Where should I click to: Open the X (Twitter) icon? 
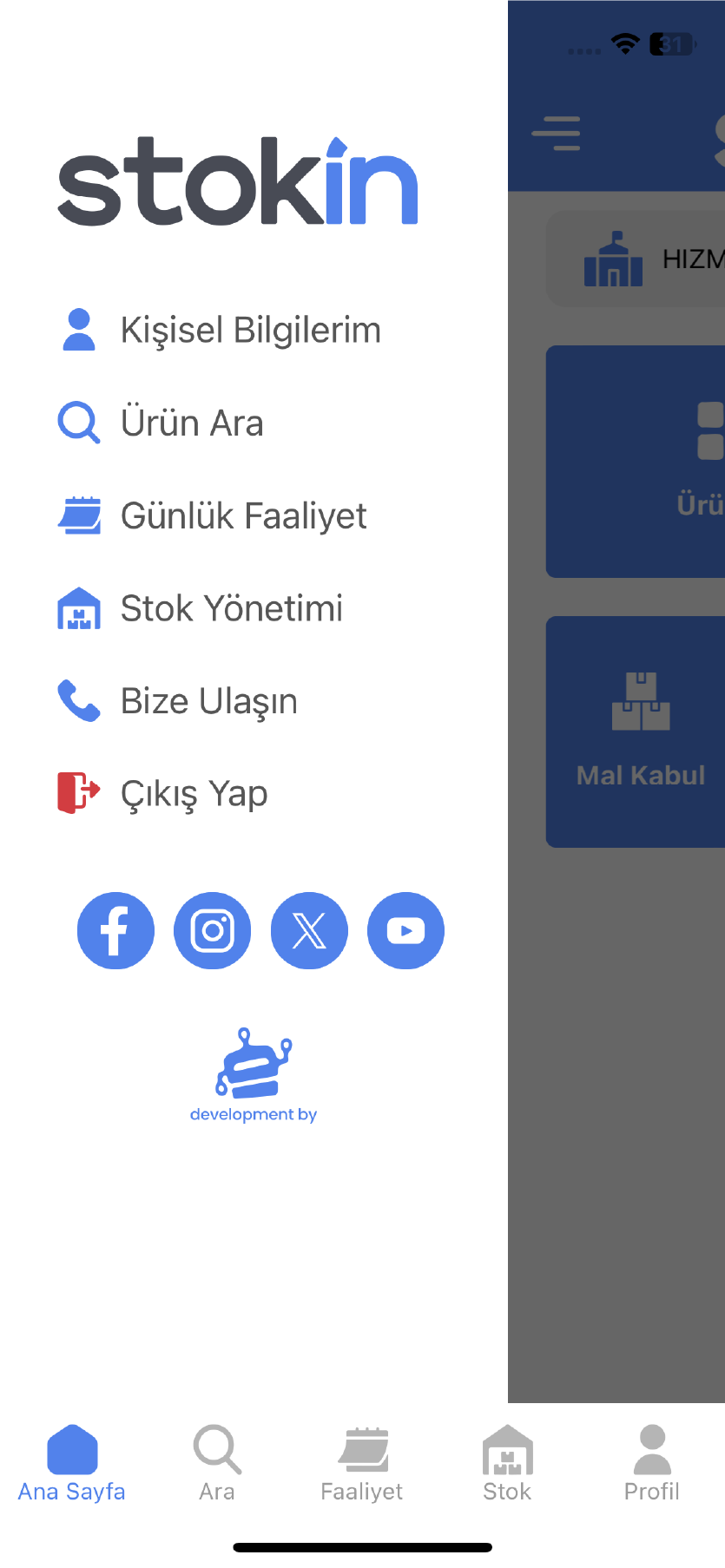pyautogui.click(x=309, y=931)
